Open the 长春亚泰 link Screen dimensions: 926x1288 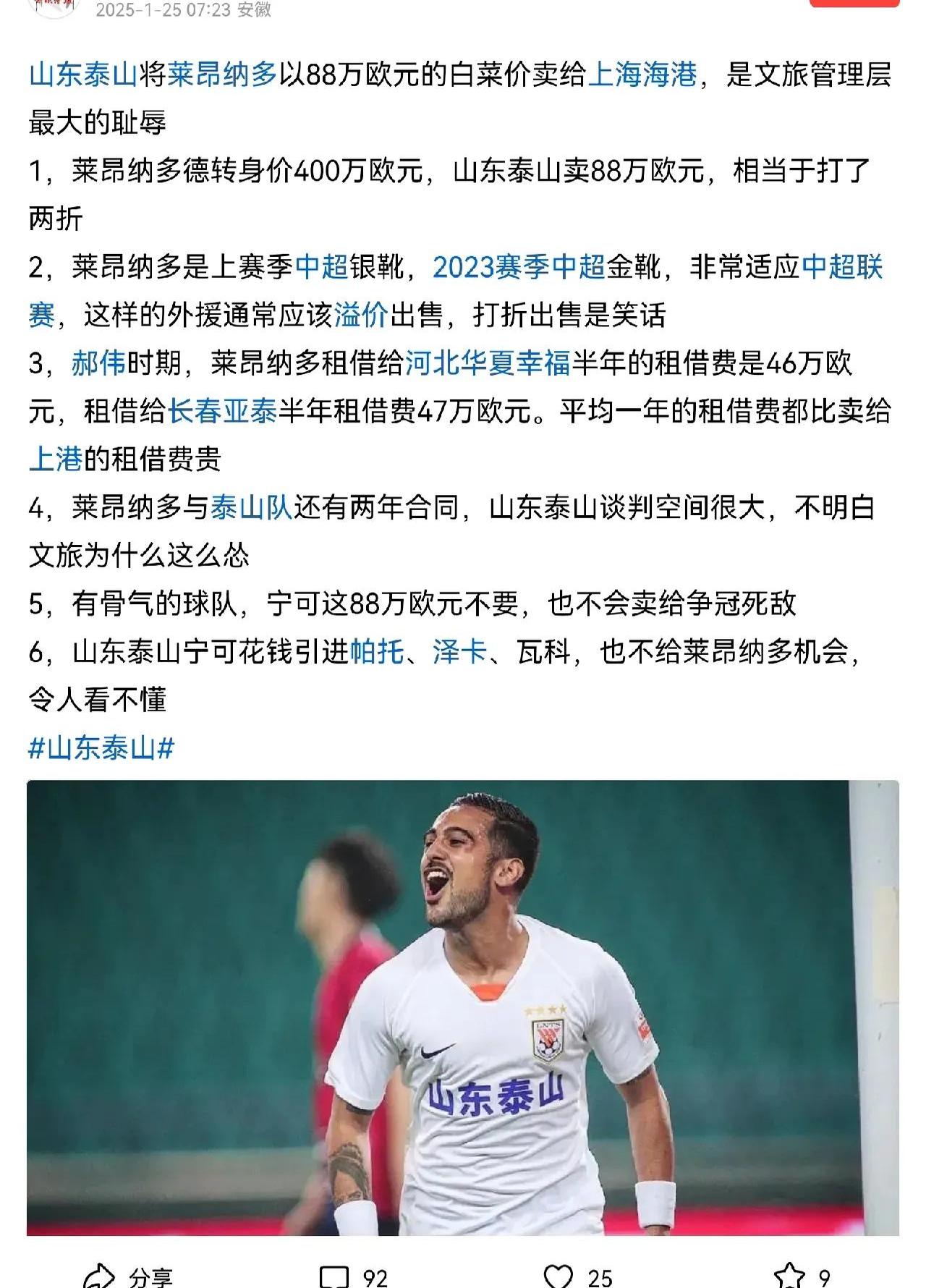(223, 411)
